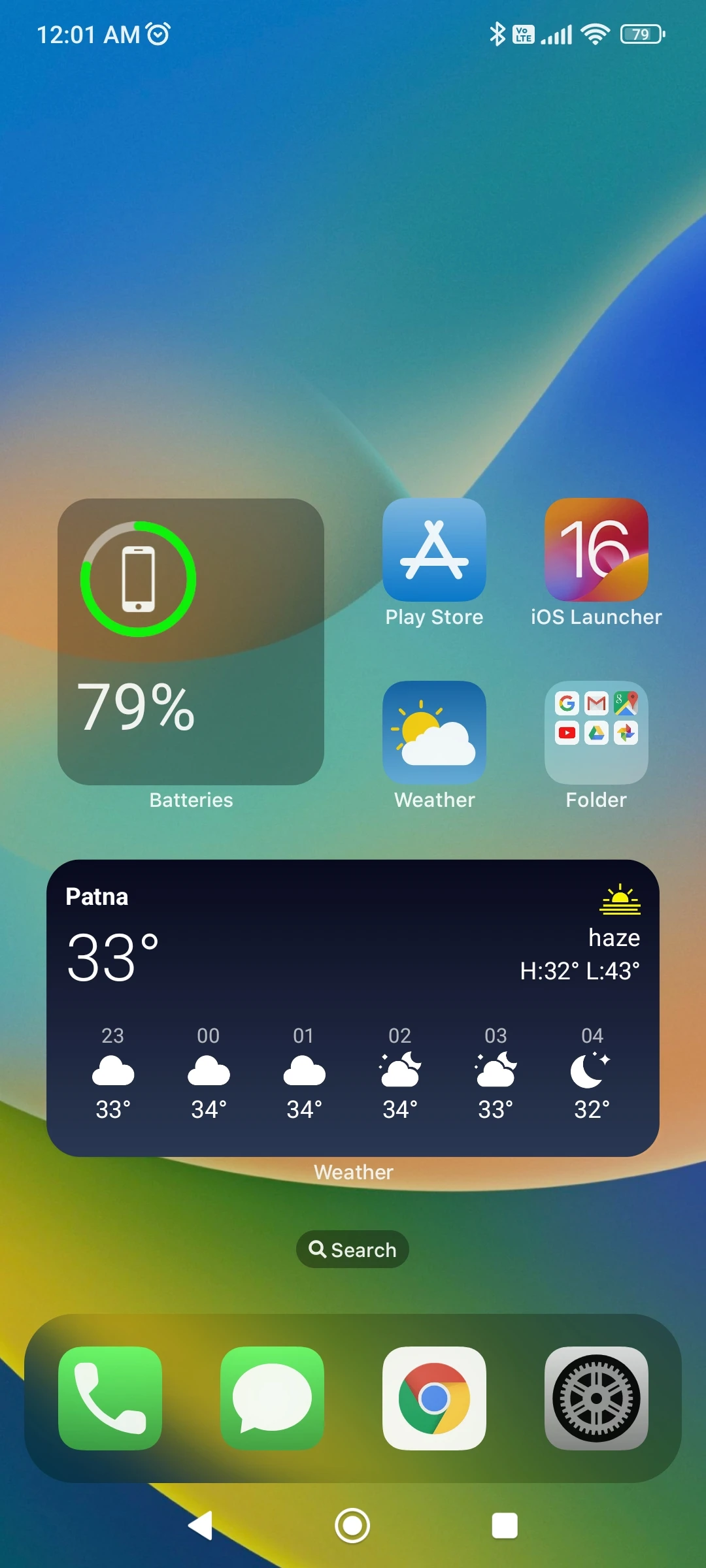Launch the iOS Launcher app

(596, 550)
